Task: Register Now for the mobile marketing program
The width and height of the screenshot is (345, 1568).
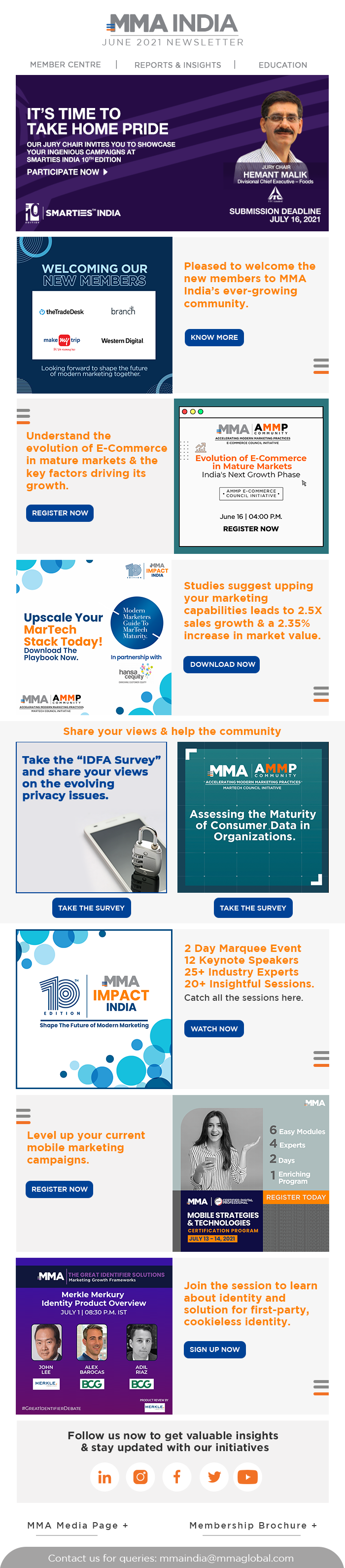Action: coord(59,1189)
